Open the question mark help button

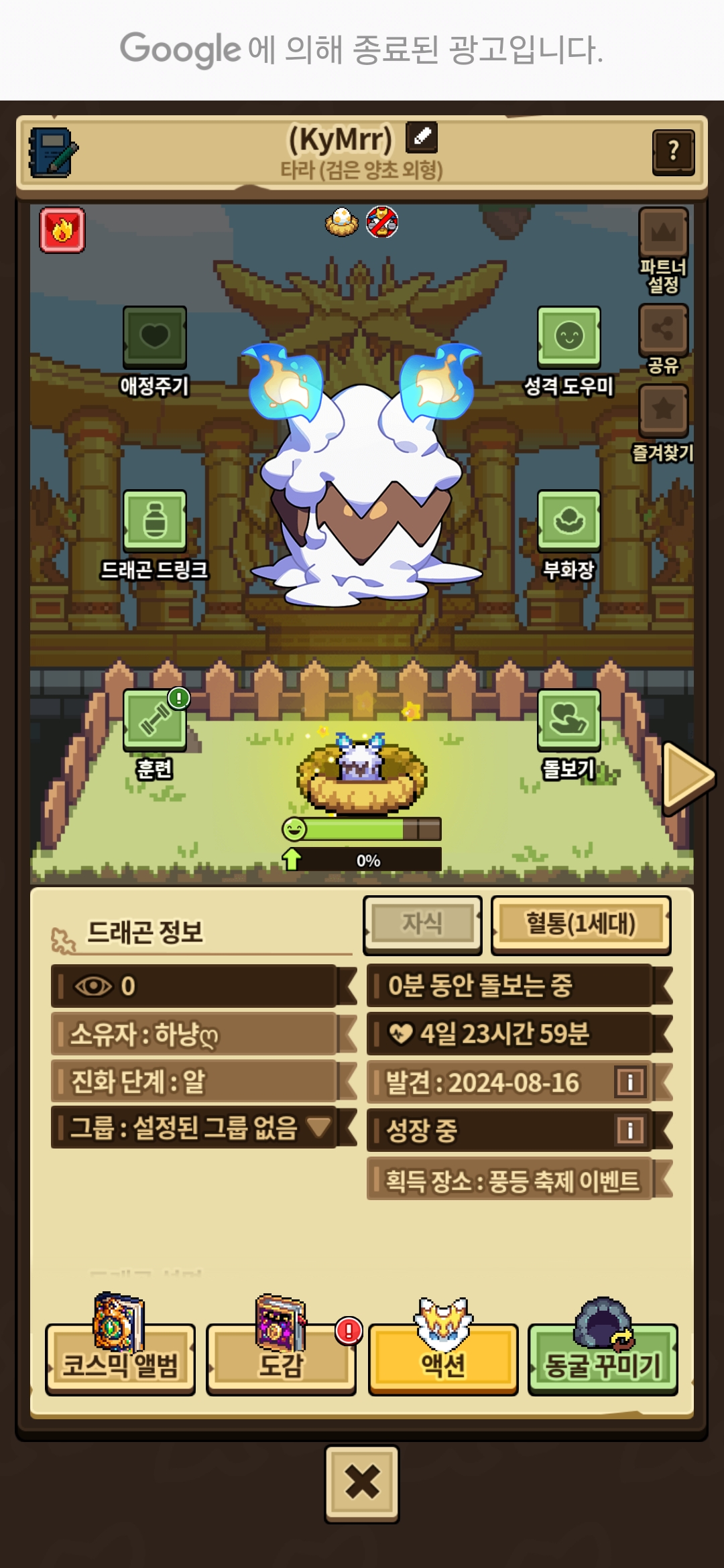click(673, 152)
